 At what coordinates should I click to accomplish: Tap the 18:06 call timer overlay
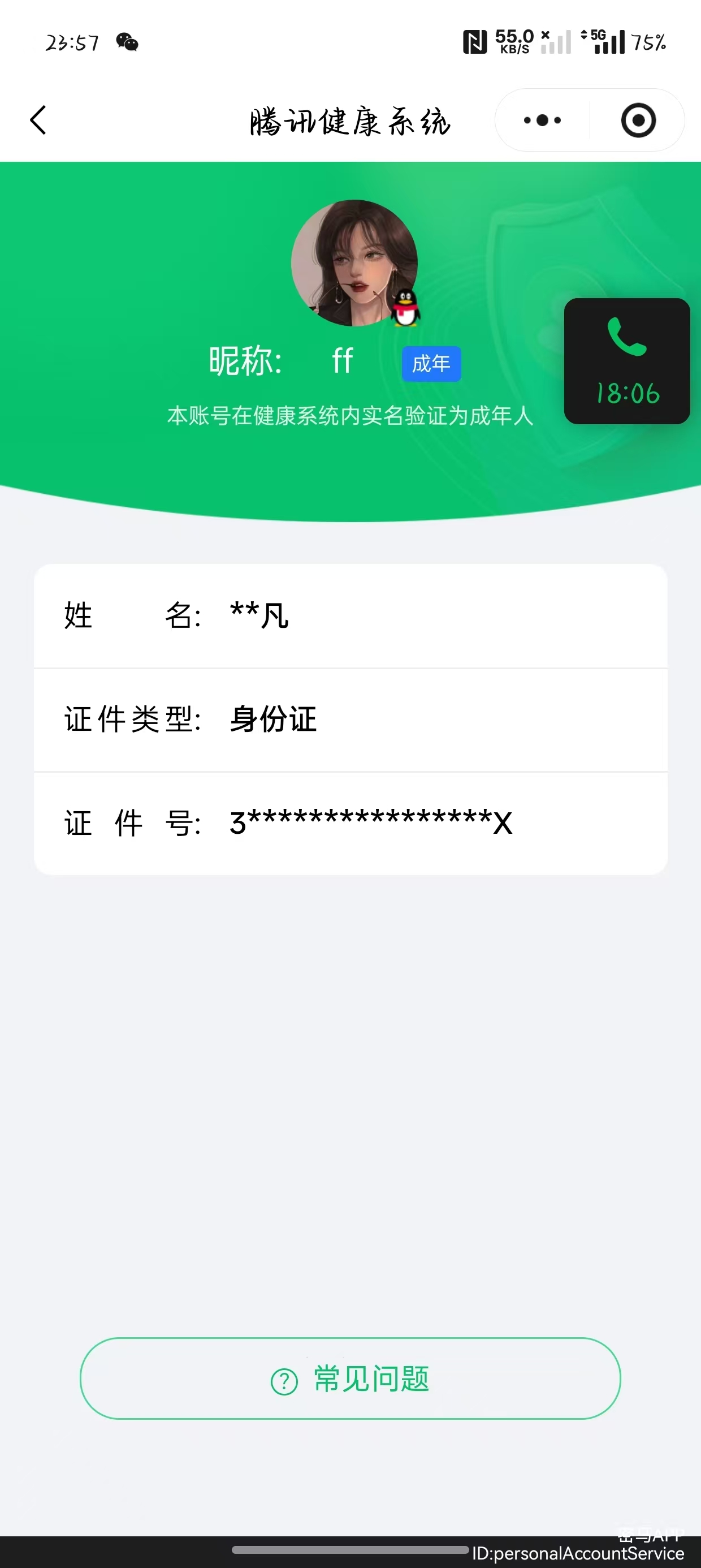[x=628, y=393]
